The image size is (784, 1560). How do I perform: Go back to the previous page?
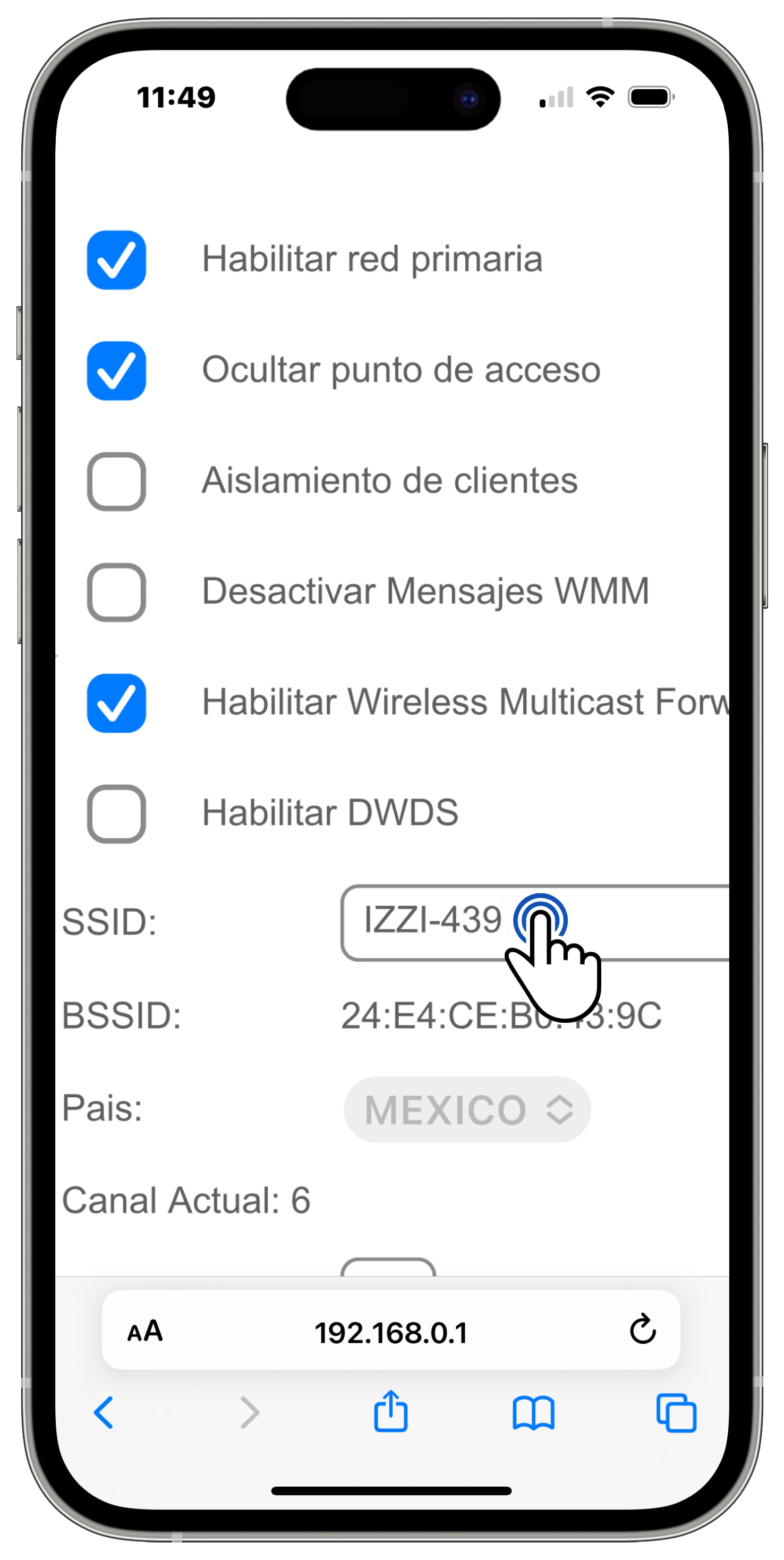(x=104, y=1412)
